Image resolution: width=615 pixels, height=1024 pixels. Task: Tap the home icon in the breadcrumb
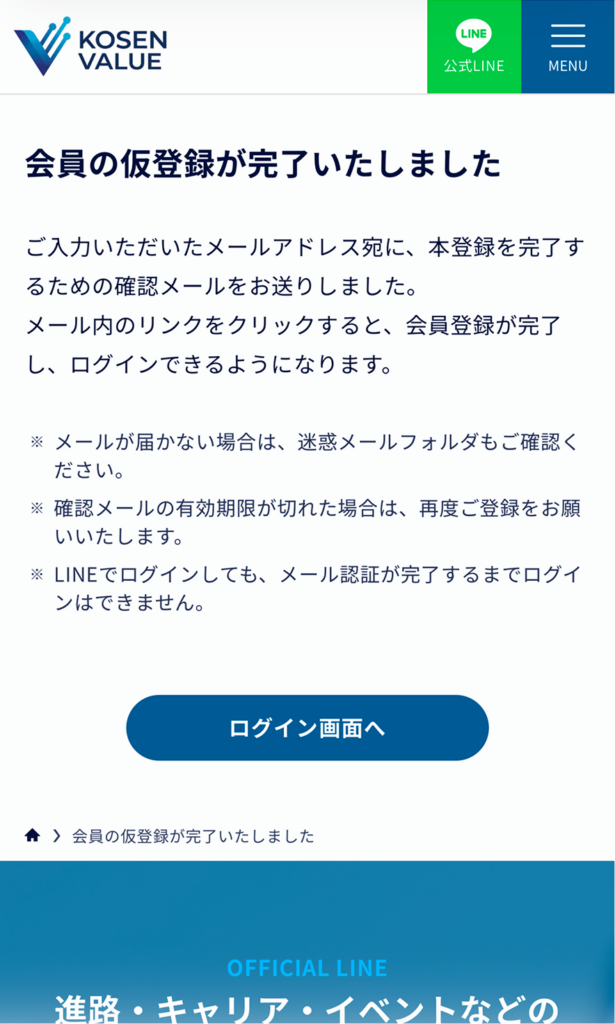(x=32, y=835)
